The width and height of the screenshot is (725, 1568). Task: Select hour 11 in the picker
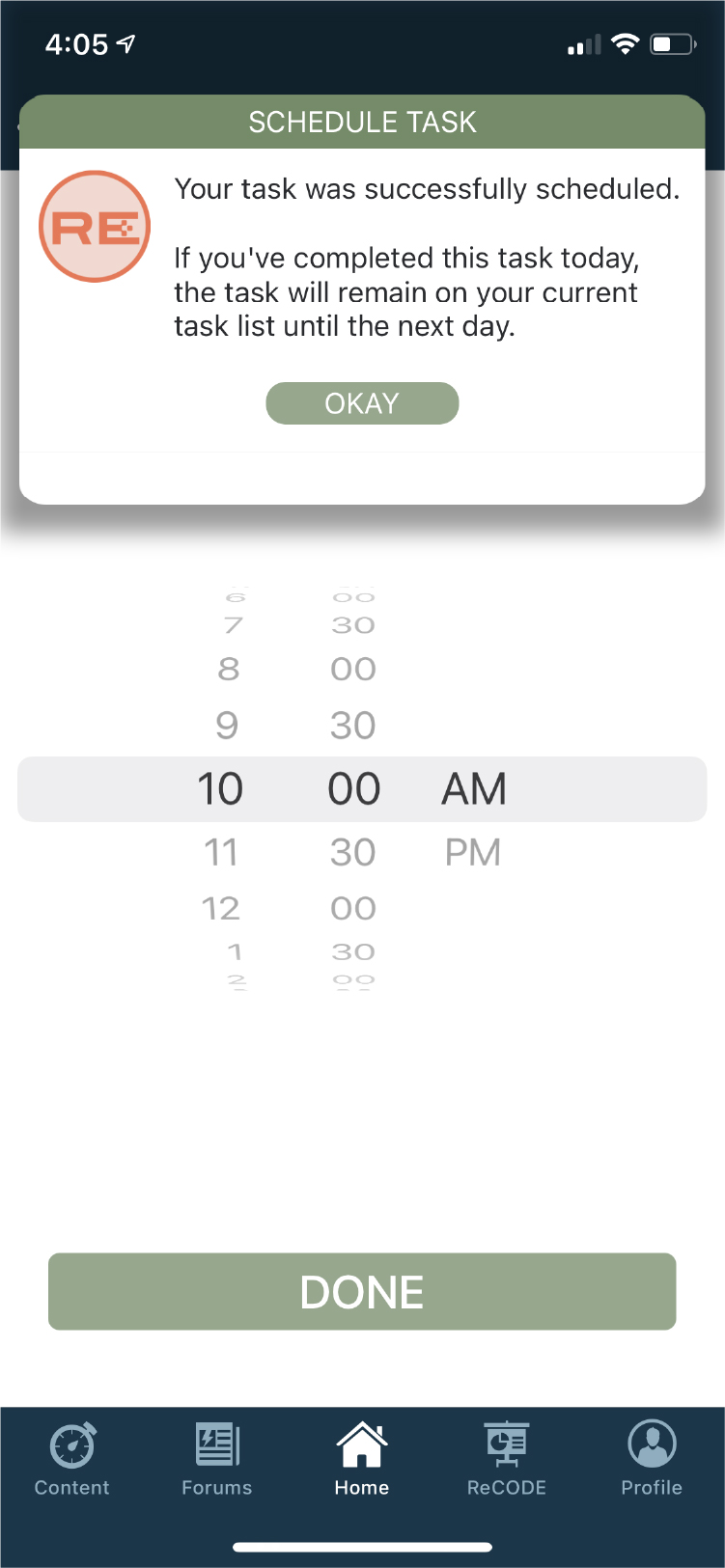tap(221, 852)
